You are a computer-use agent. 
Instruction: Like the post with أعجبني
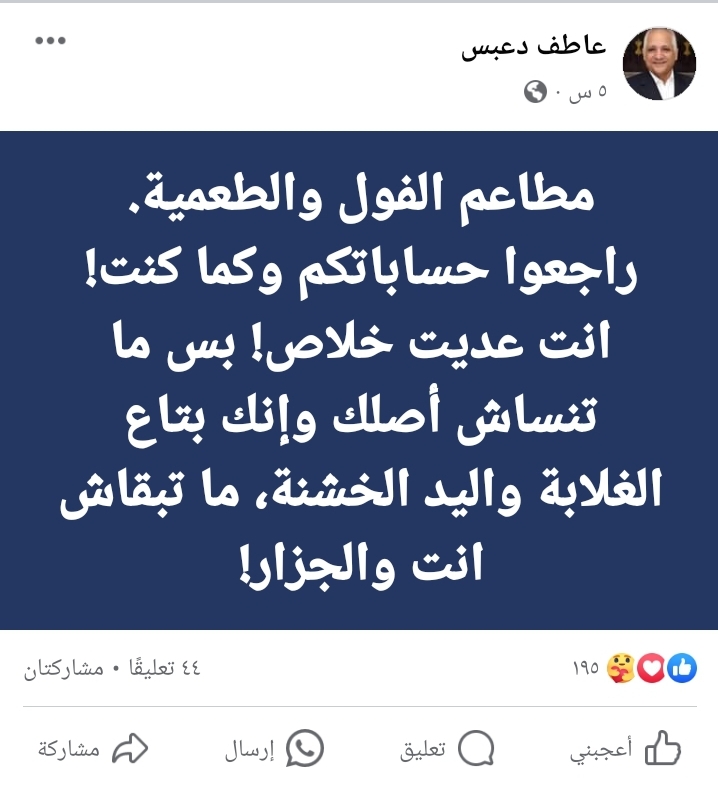[626, 749]
